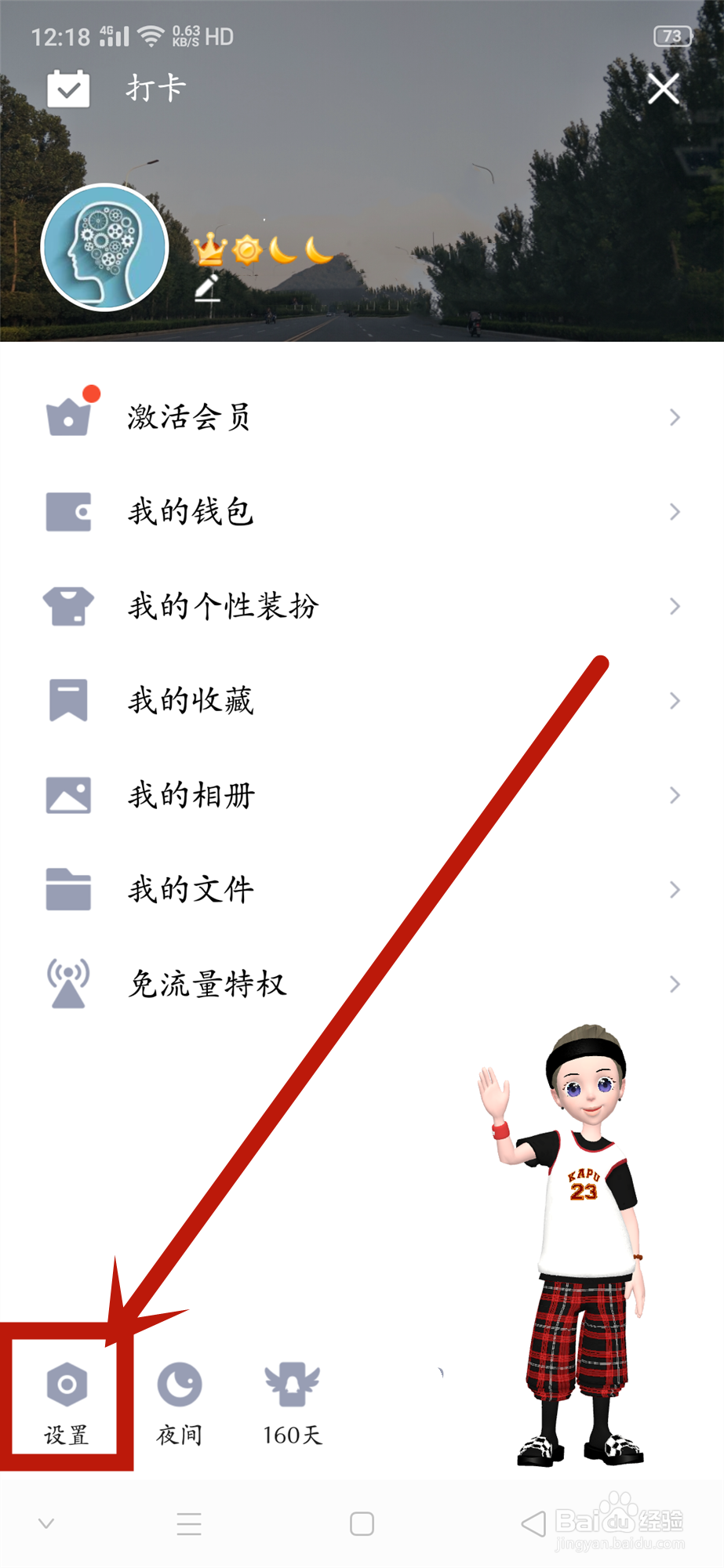Edit profile with the pencil icon
Image resolution: width=724 pixels, height=1568 pixels.
[x=206, y=289]
